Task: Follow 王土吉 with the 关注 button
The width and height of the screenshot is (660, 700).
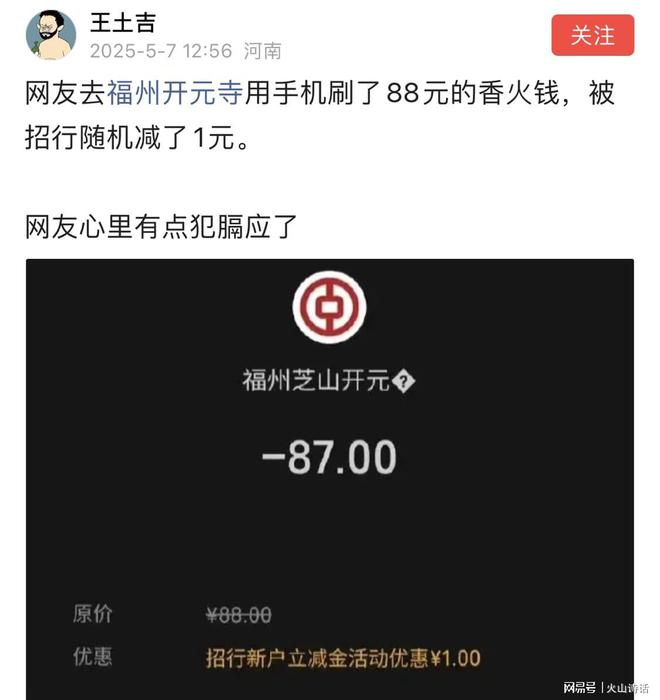Action: click(592, 35)
